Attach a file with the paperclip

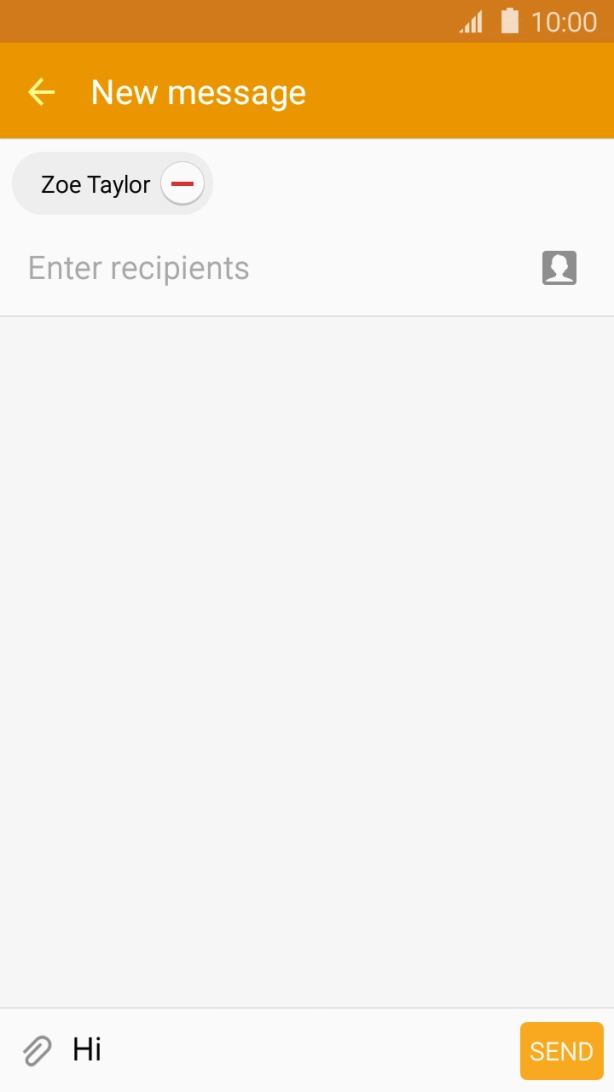coord(37,1050)
